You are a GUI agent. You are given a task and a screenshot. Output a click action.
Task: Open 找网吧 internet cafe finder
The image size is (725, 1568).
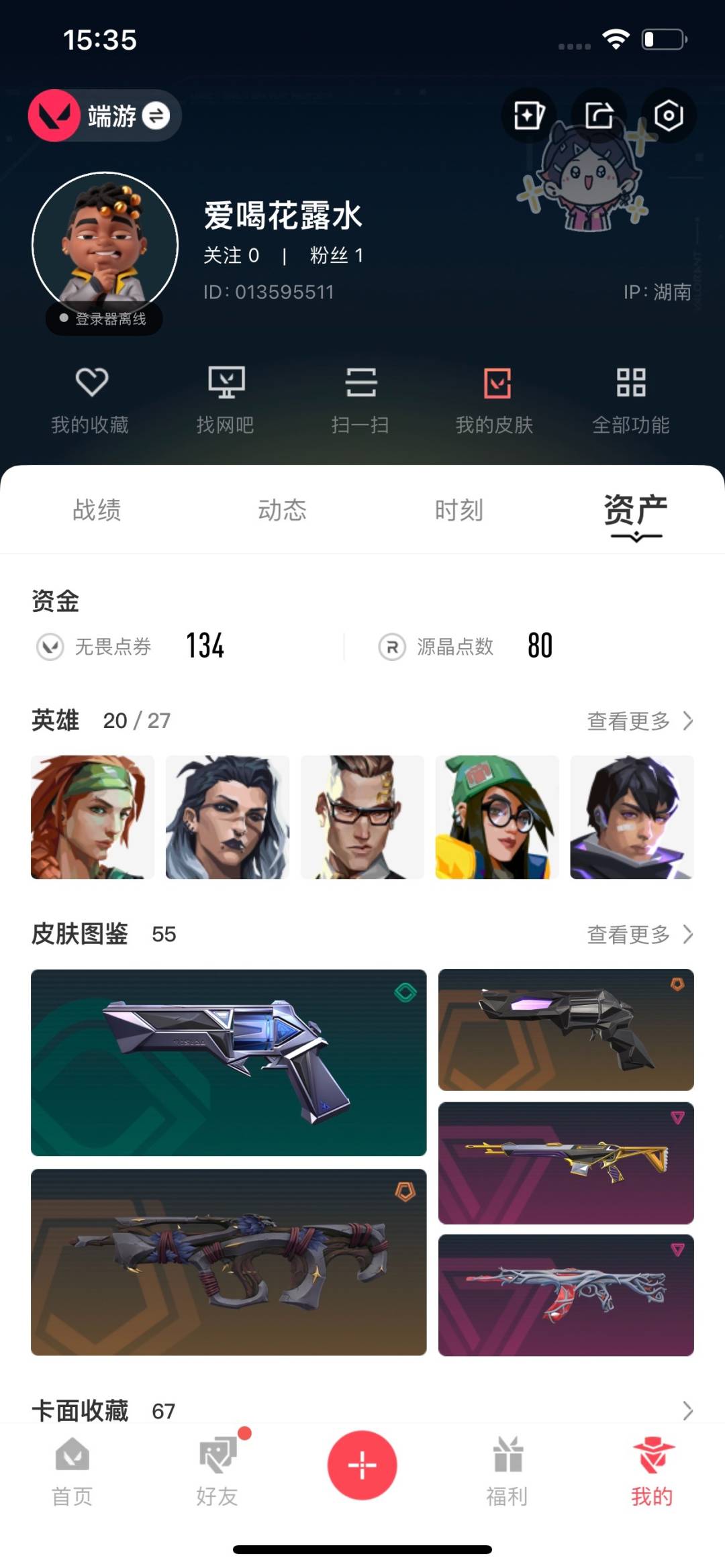(226, 401)
